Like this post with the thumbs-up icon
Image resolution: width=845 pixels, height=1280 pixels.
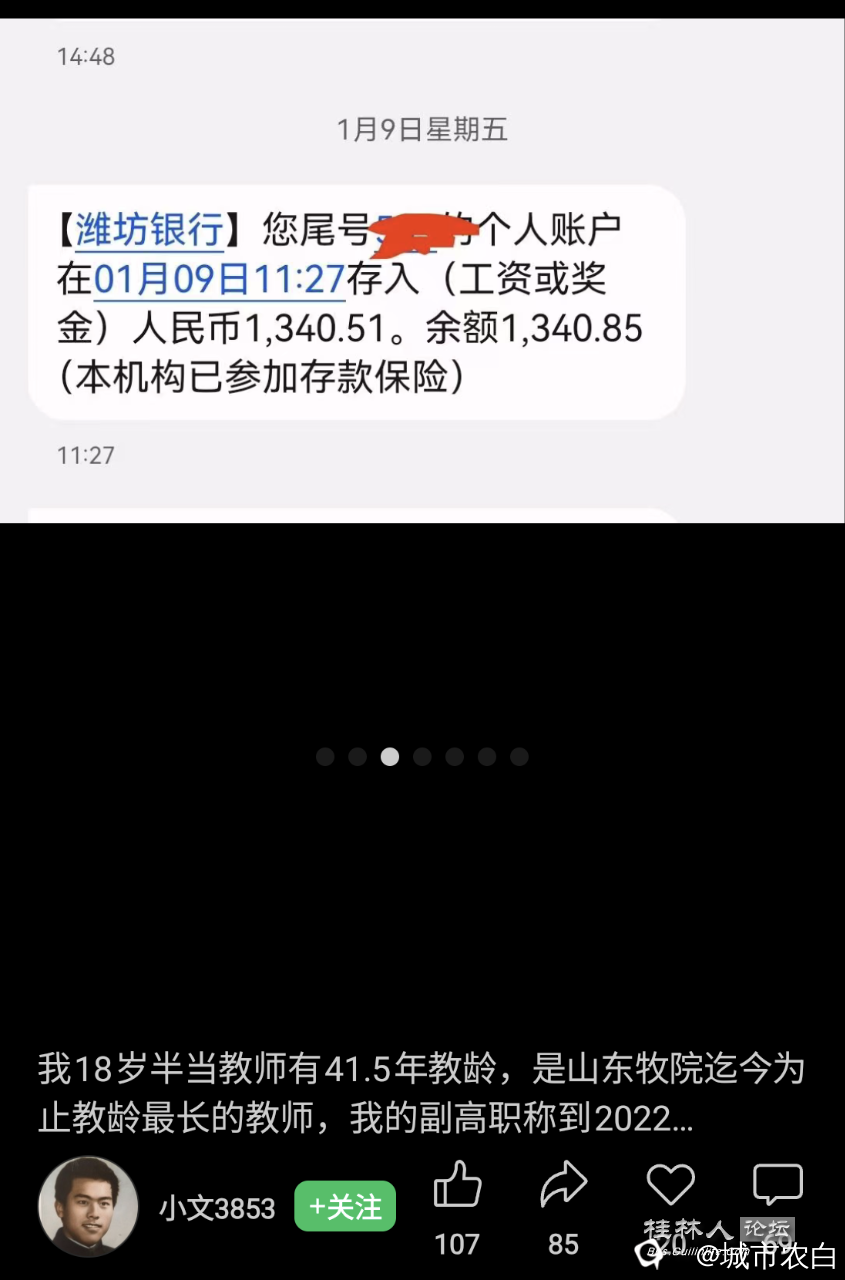pyautogui.click(x=457, y=1187)
